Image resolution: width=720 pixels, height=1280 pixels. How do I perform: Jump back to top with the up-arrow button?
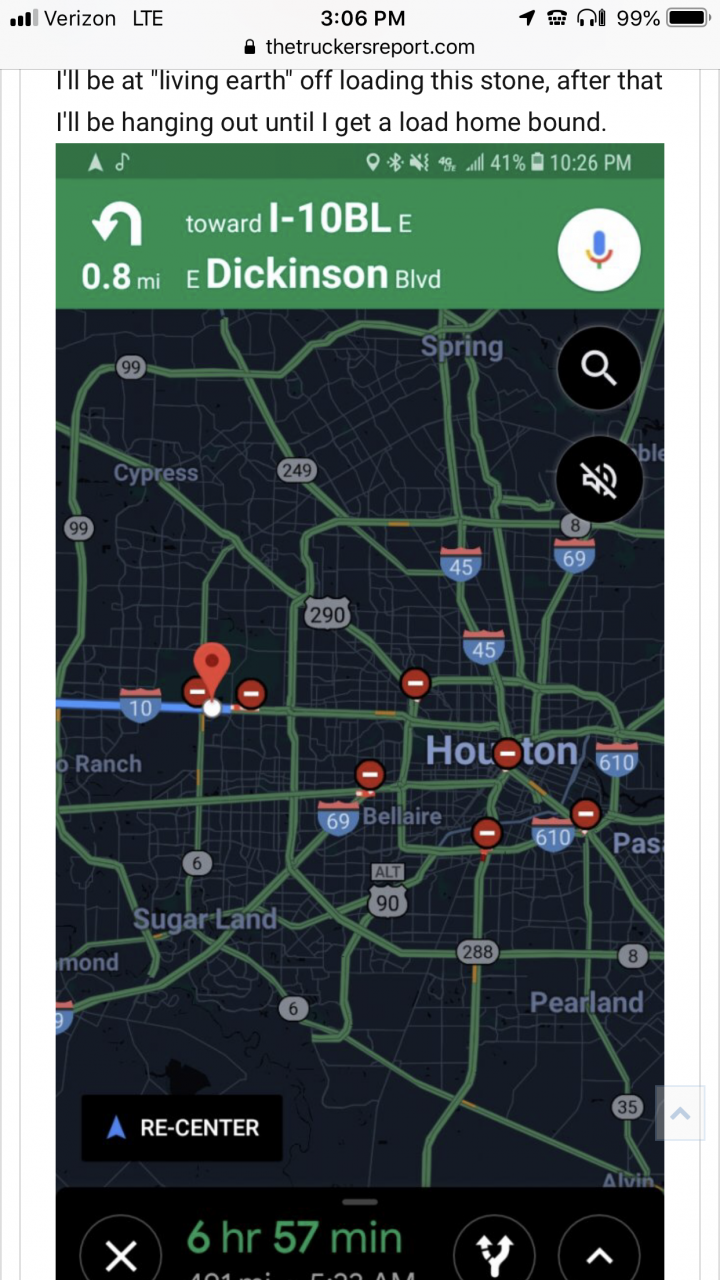(680, 1113)
